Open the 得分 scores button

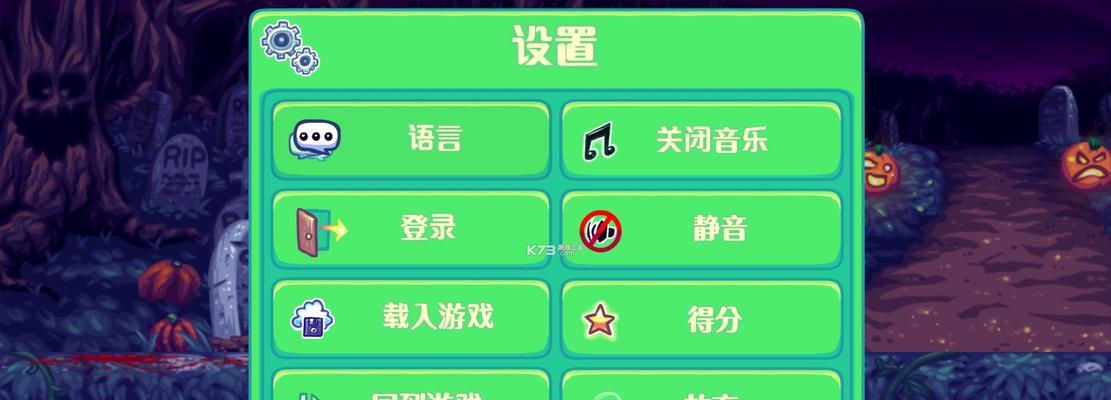700,318
